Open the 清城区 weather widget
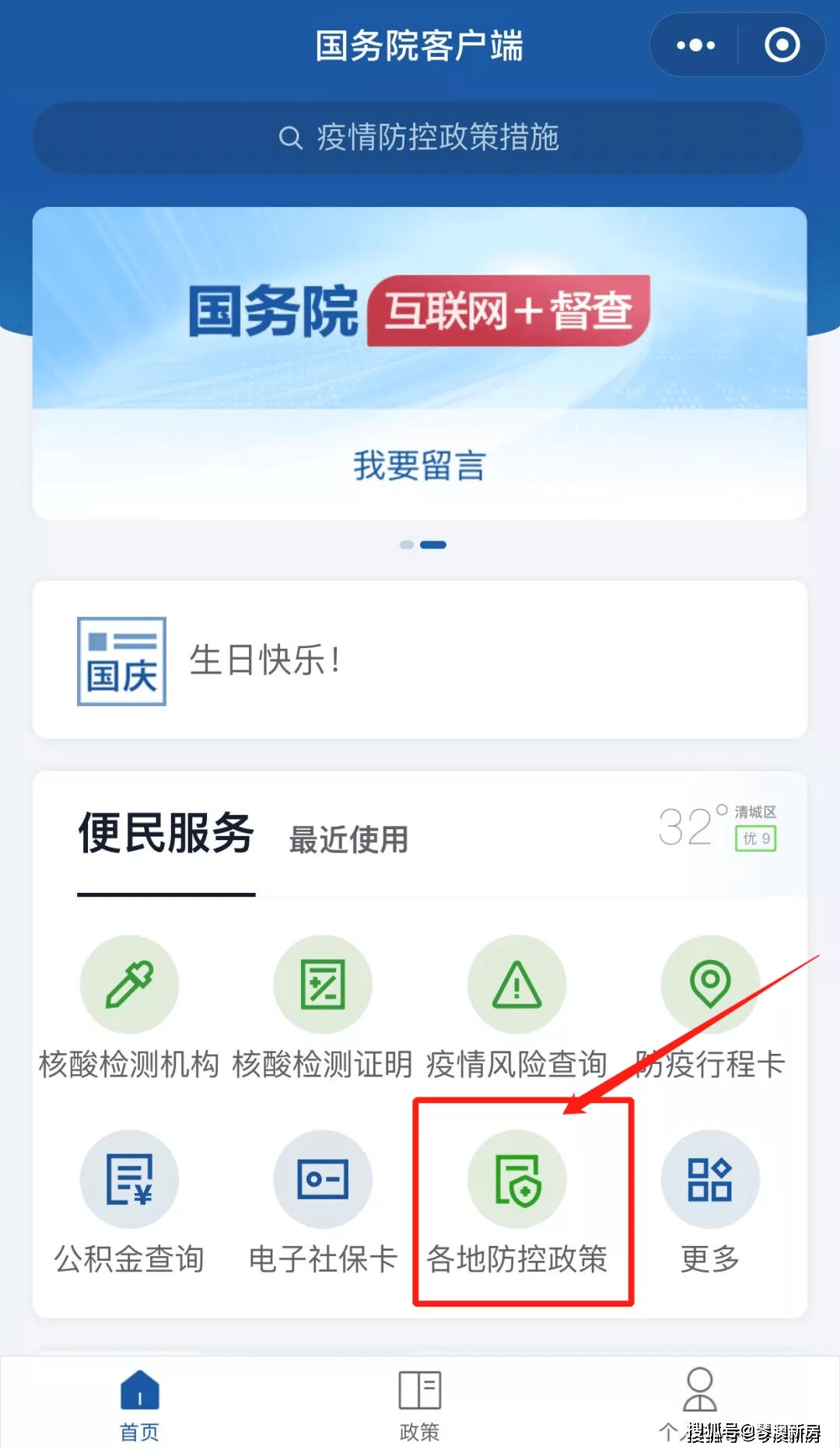This screenshot has width=840, height=1449. click(717, 827)
